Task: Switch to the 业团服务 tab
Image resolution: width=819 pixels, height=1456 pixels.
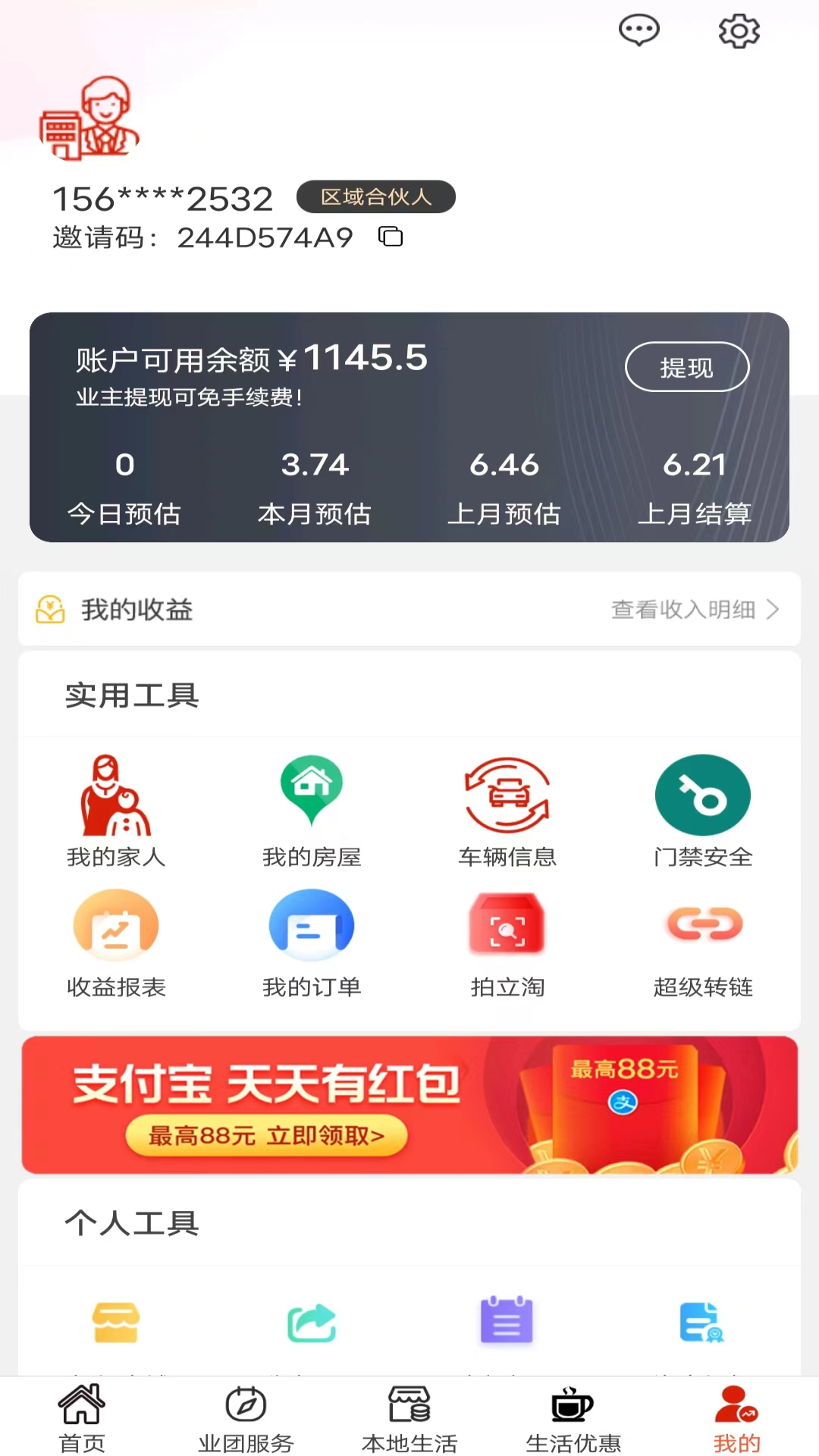Action: (x=246, y=1418)
